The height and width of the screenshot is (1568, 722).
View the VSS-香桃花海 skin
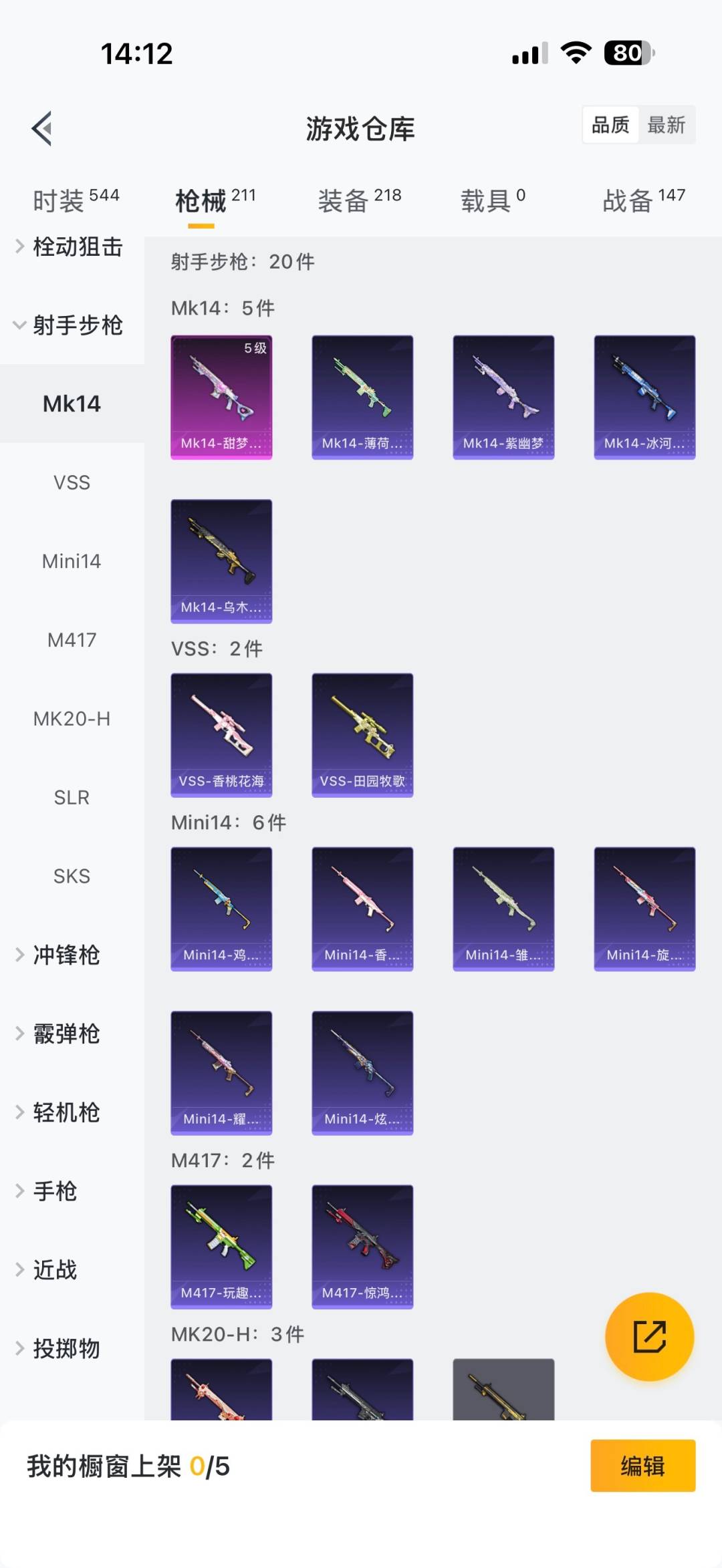pos(221,734)
